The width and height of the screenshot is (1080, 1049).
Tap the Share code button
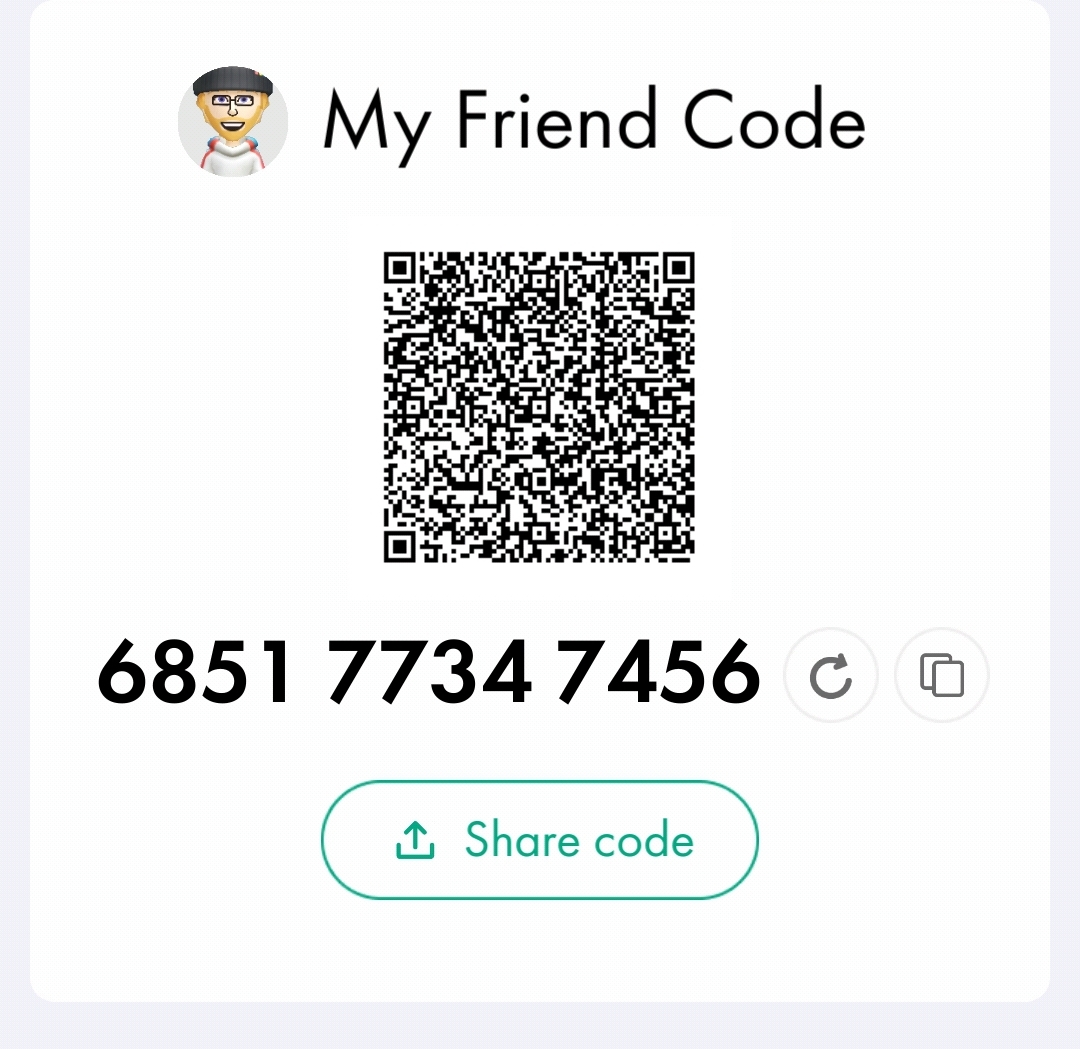pyautogui.click(x=539, y=840)
